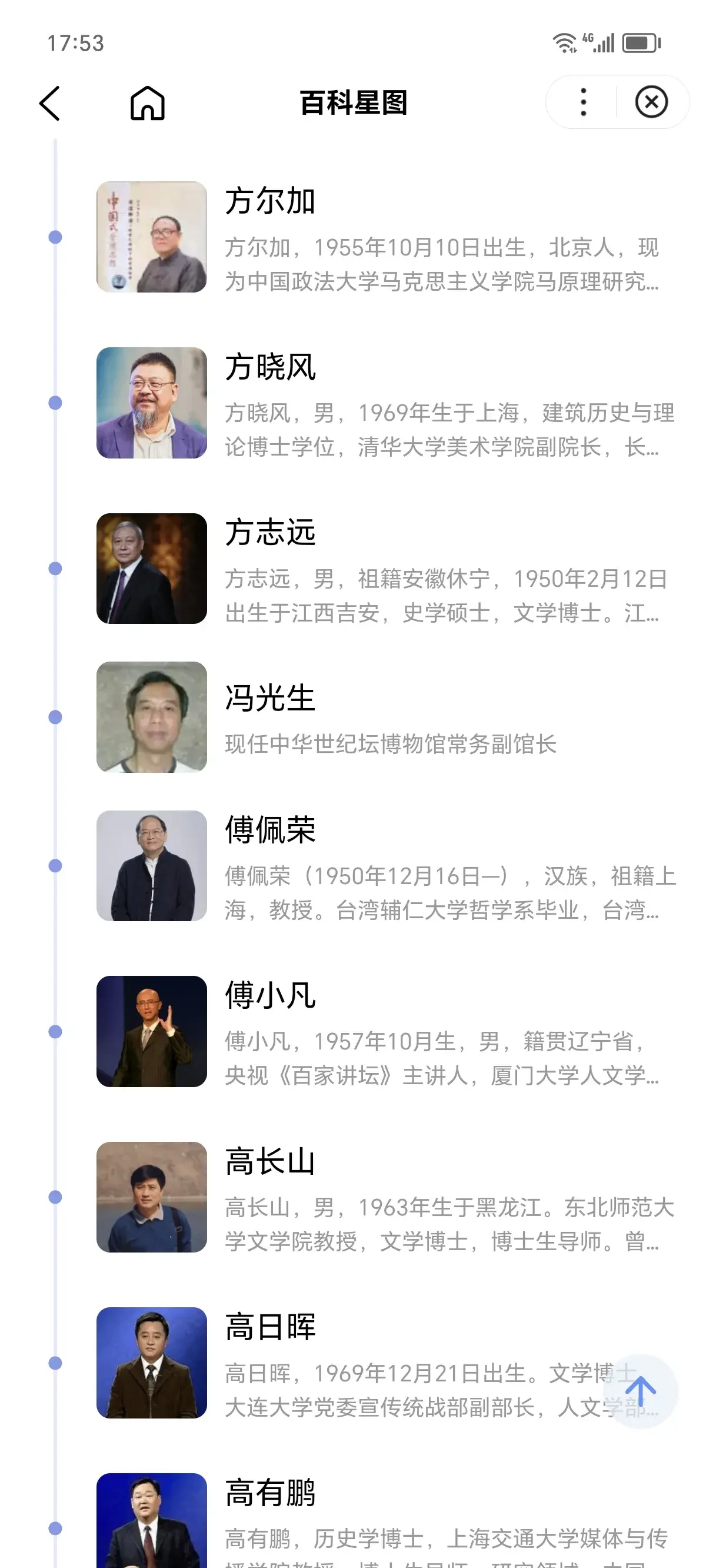Open the entry for 高长山
The image size is (706, 1568).
pyautogui.click(x=387, y=1197)
